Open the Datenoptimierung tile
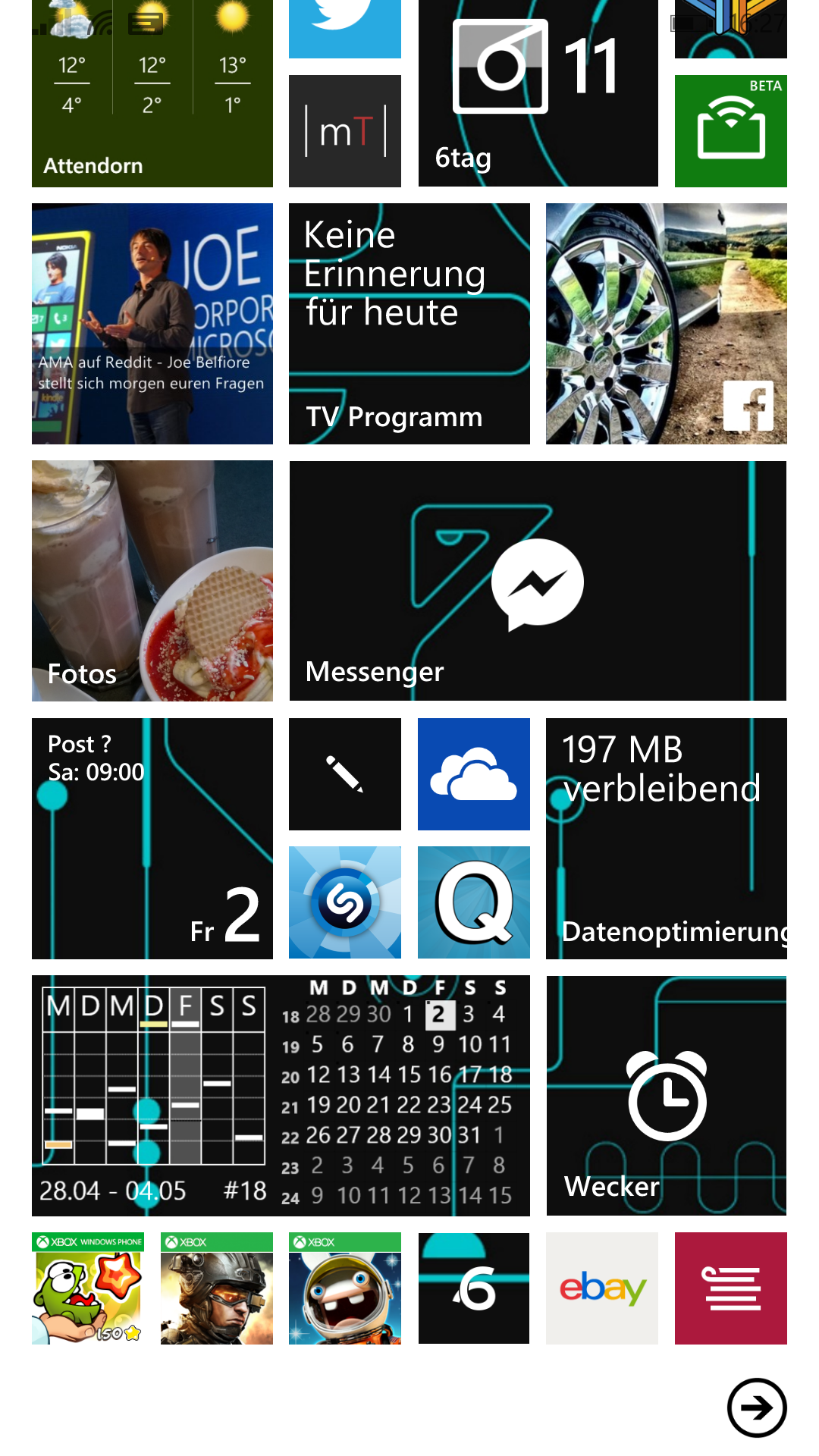The width and height of the screenshot is (819, 1456). tap(667, 839)
